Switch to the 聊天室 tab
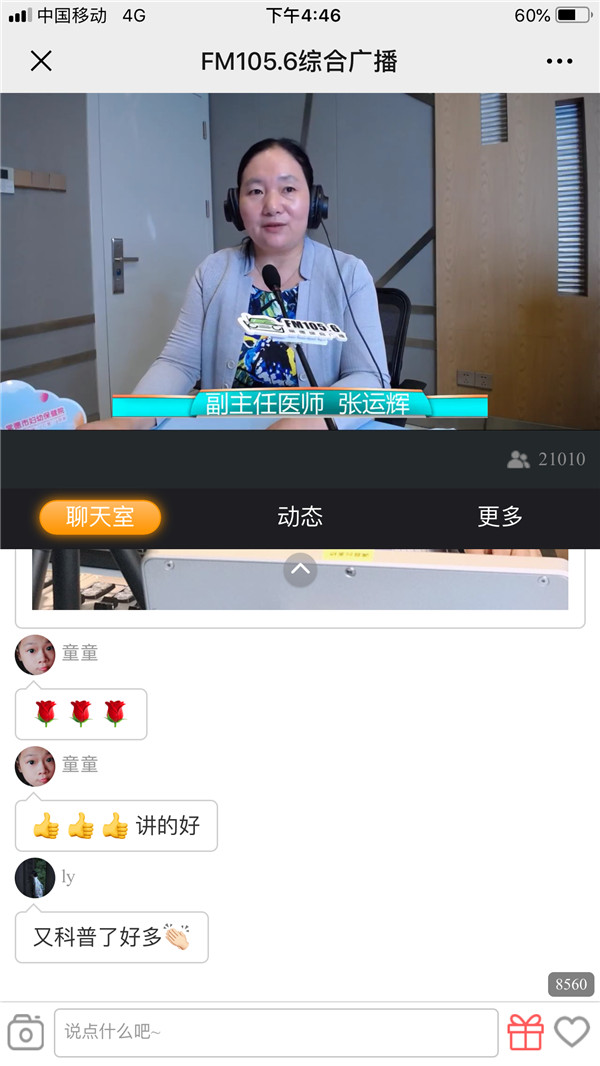600x1066 pixels. coord(100,517)
